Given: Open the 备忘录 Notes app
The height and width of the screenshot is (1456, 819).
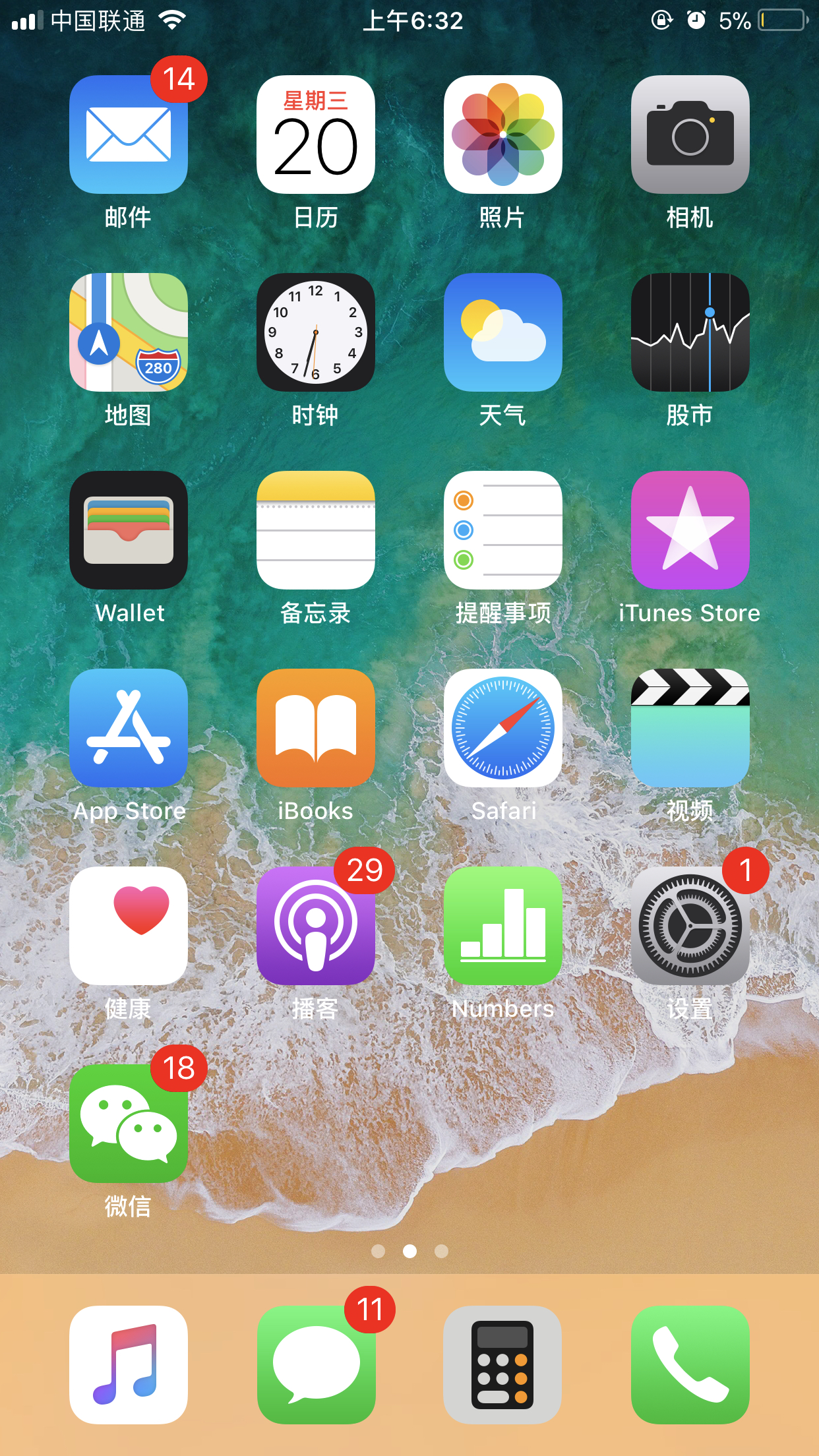Looking at the screenshot, I should pyautogui.click(x=316, y=531).
